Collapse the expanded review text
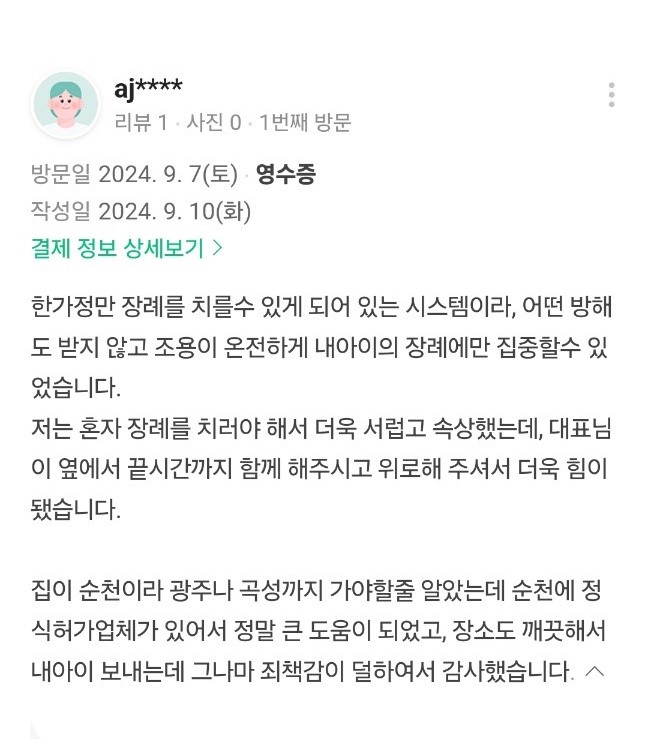Screen dimensions: 648x739 point(594,670)
